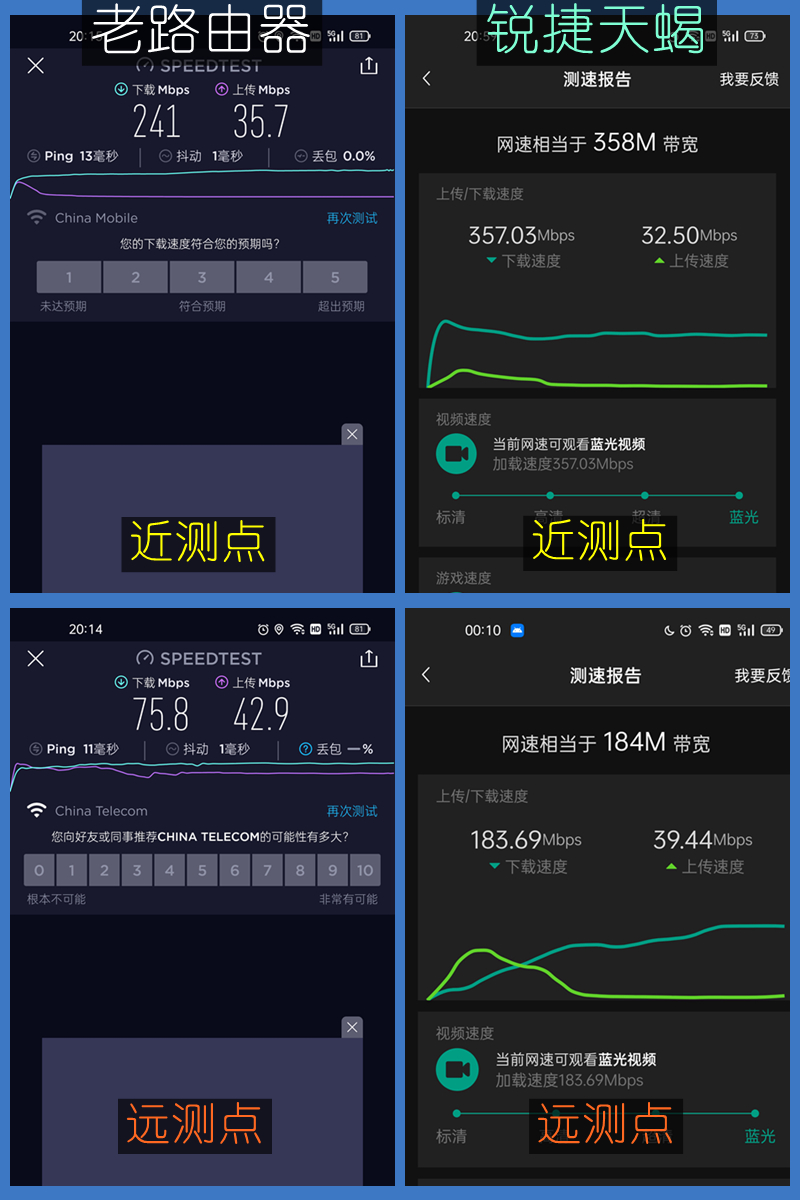Viewport: 800px width, 1200px height.
Task: Share the Speedtest result via the export icon
Action: pyautogui.click(x=368, y=66)
